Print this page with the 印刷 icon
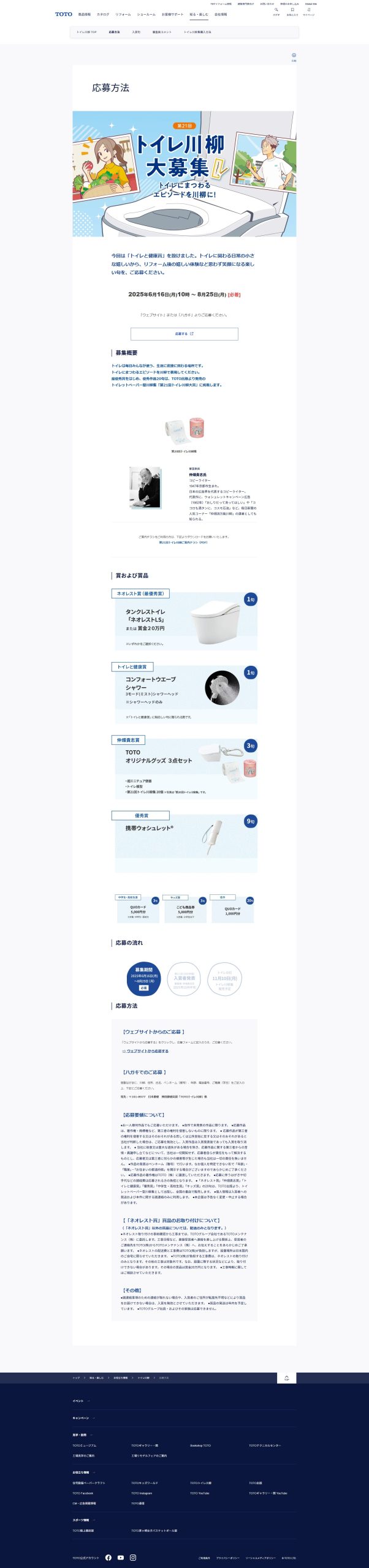The image size is (369, 1568). click(294, 56)
